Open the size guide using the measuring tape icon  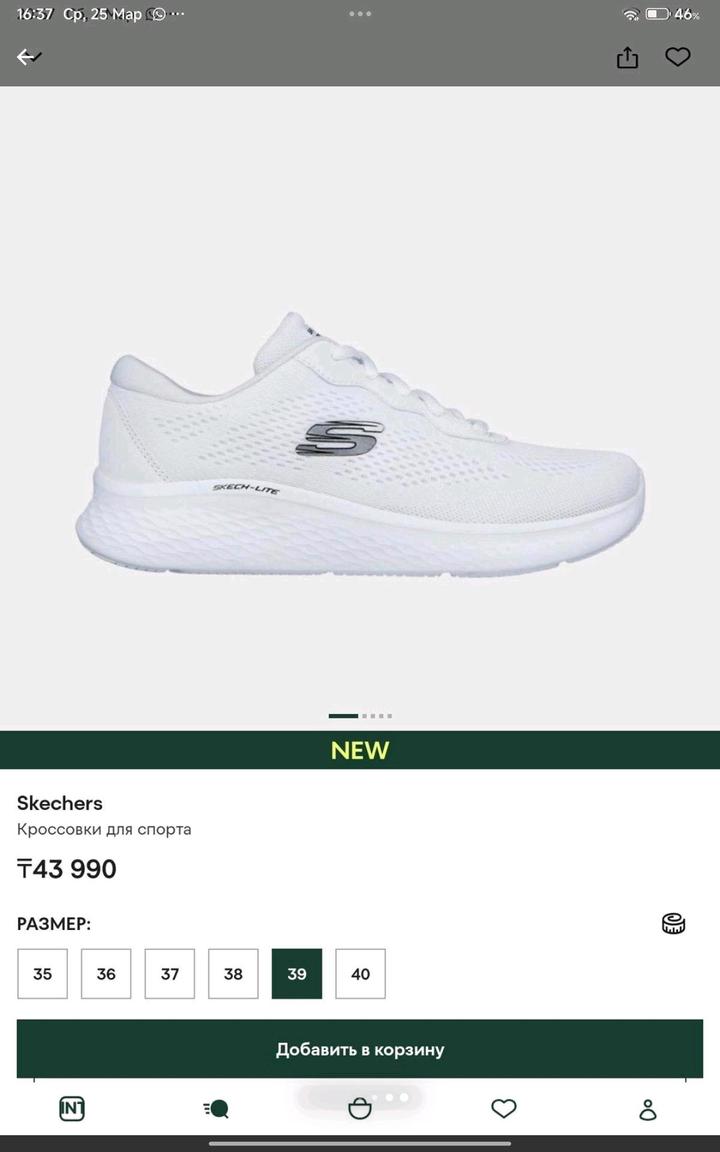coord(674,925)
